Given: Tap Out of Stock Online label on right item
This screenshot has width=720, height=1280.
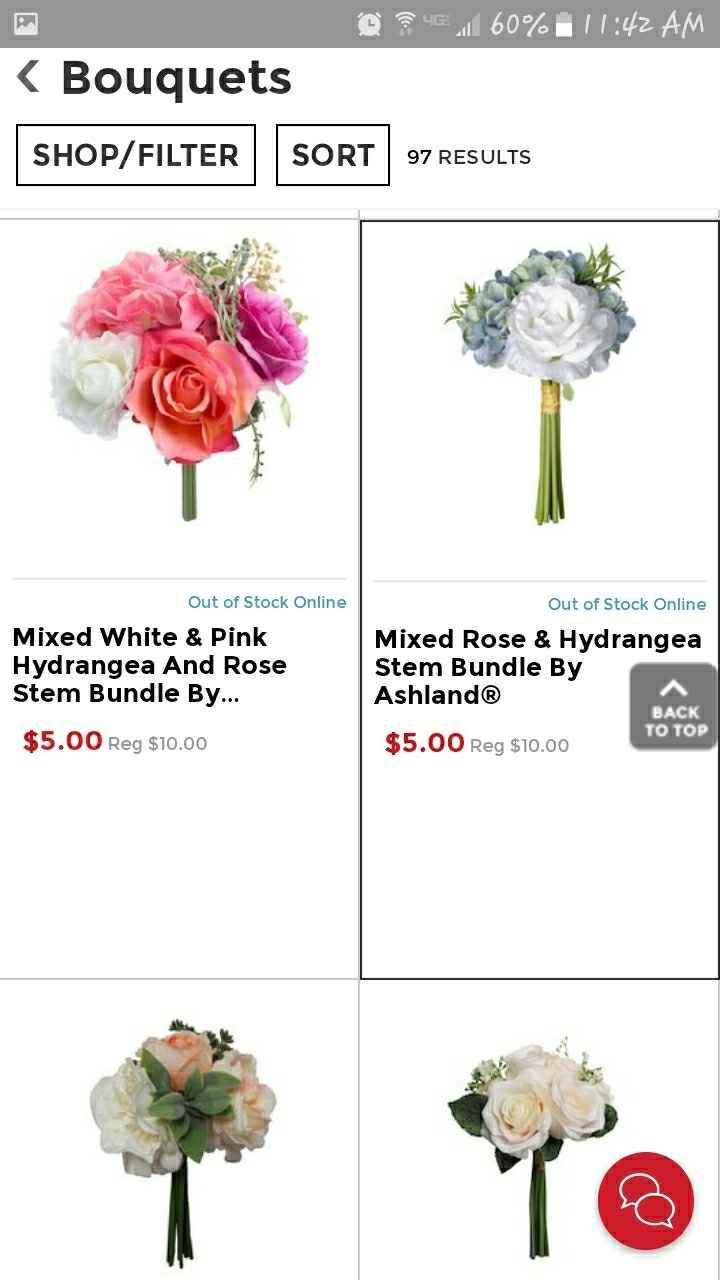Looking at the screenshot, I should (x=627, y=604).
